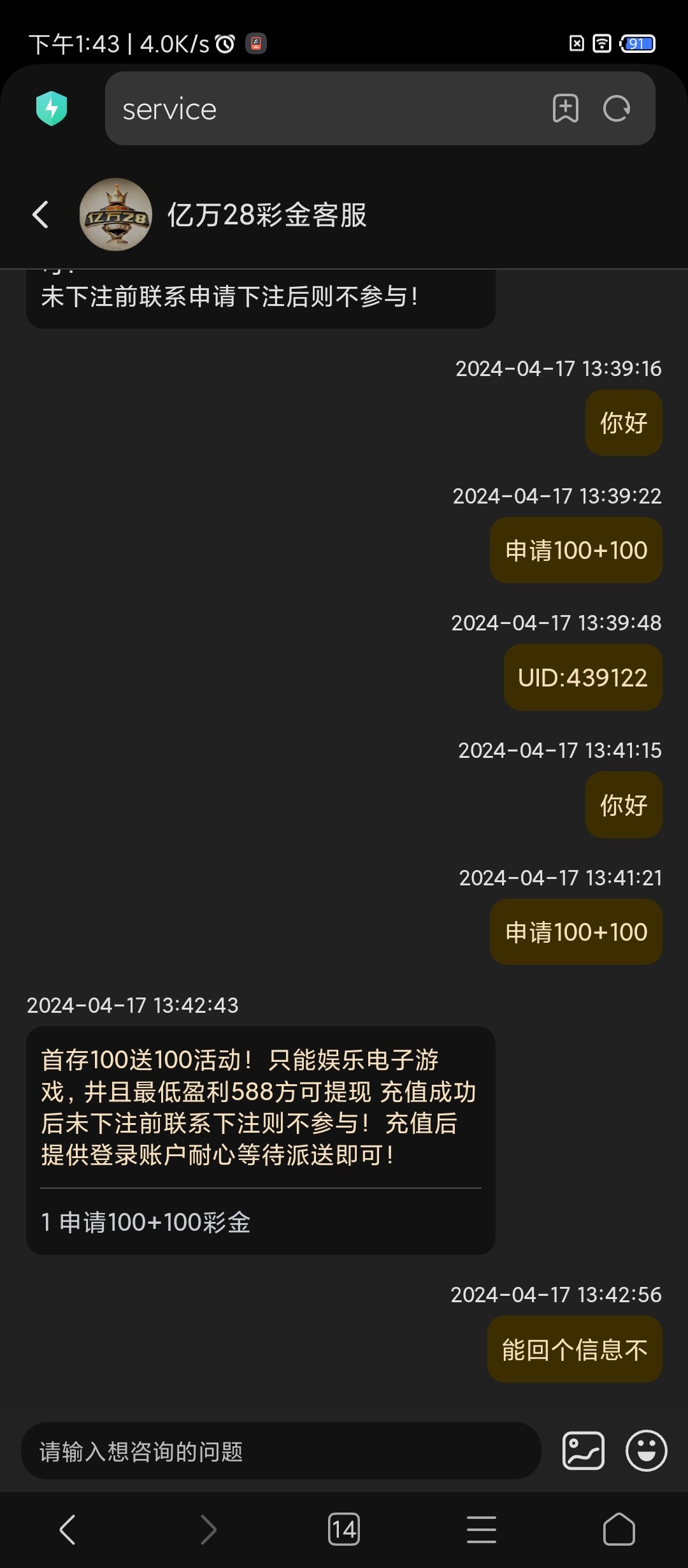Tap the UID:439122 message bubble

coord(582,677)
